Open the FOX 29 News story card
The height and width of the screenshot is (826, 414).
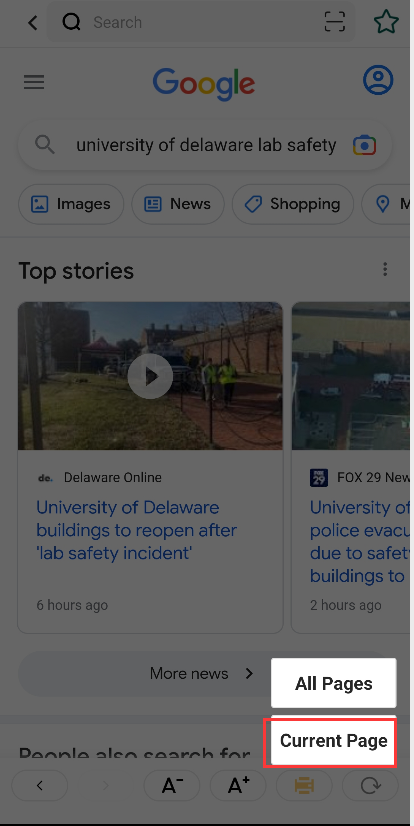(352, 467)
